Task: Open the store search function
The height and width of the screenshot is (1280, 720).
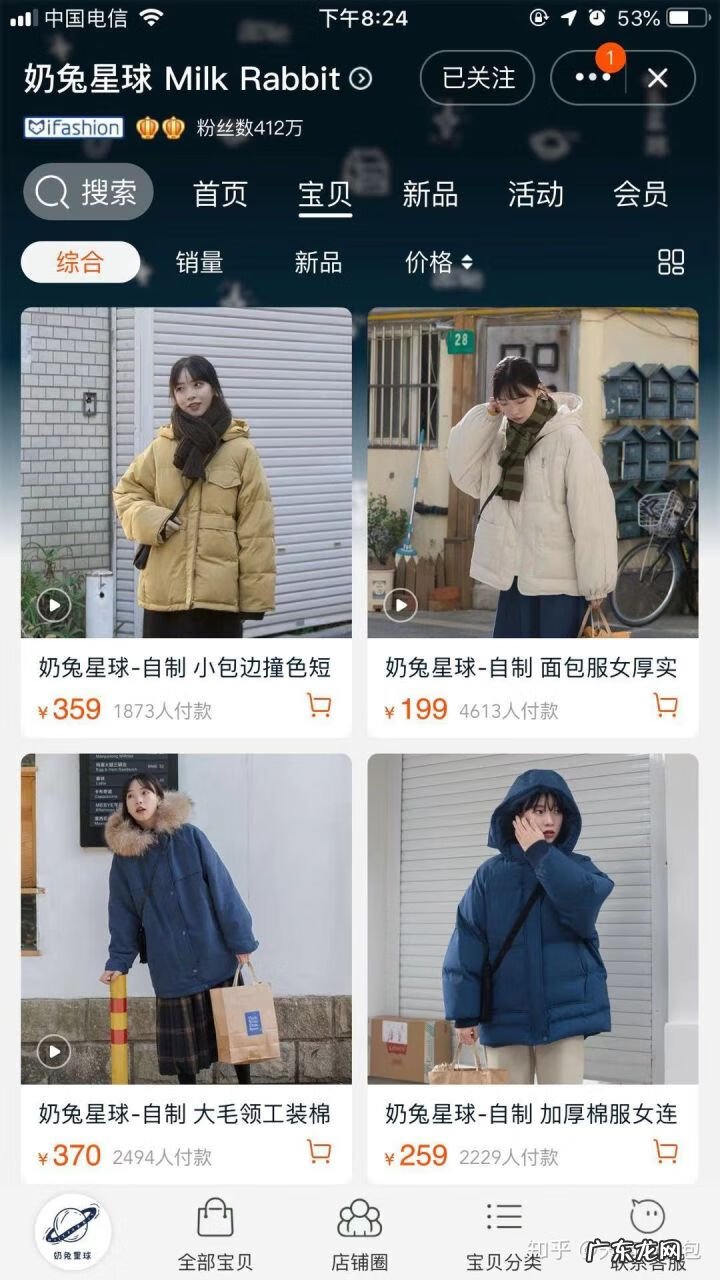Action: click(x=88, y=192)
